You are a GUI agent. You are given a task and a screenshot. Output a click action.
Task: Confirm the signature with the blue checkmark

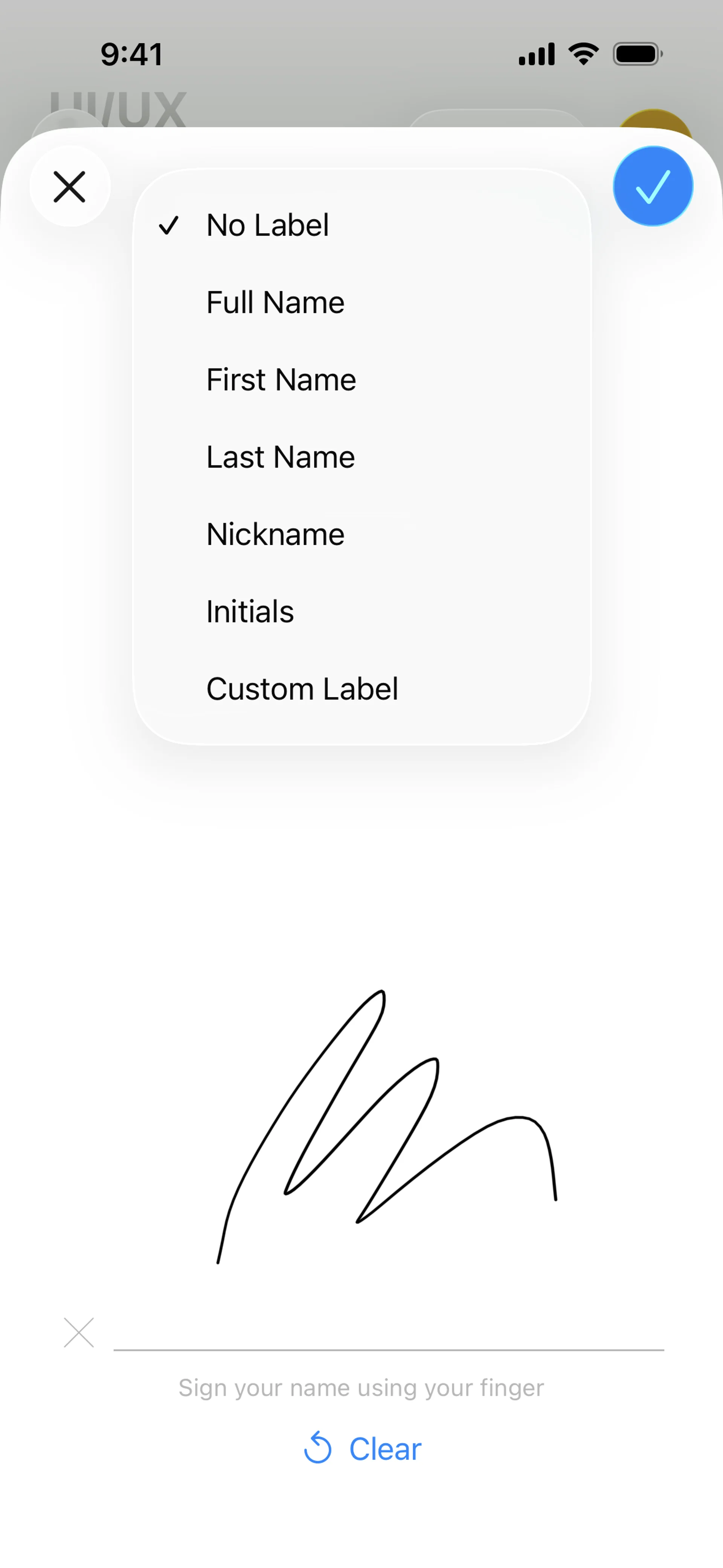tap(653, 186)
